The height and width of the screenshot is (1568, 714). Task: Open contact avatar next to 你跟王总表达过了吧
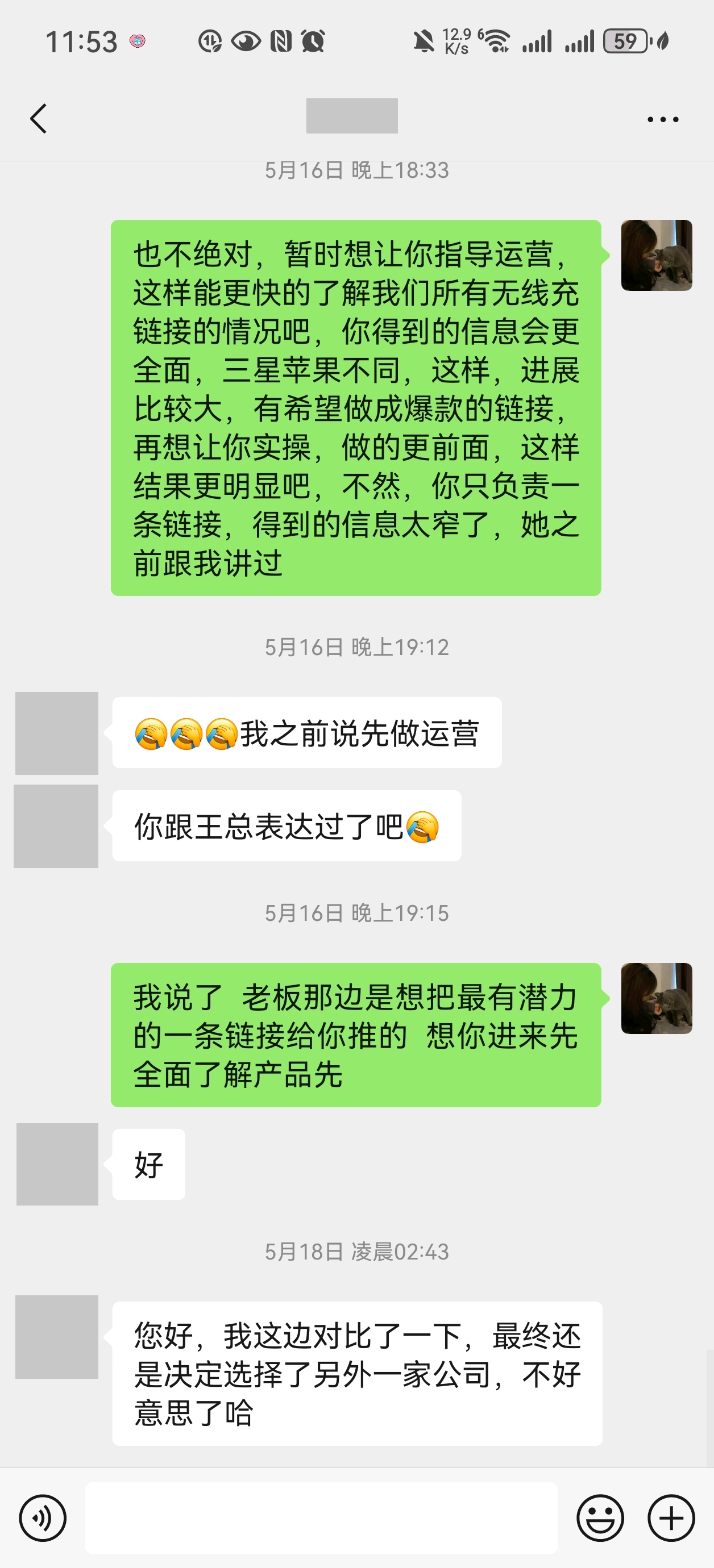tap(56, 826)
